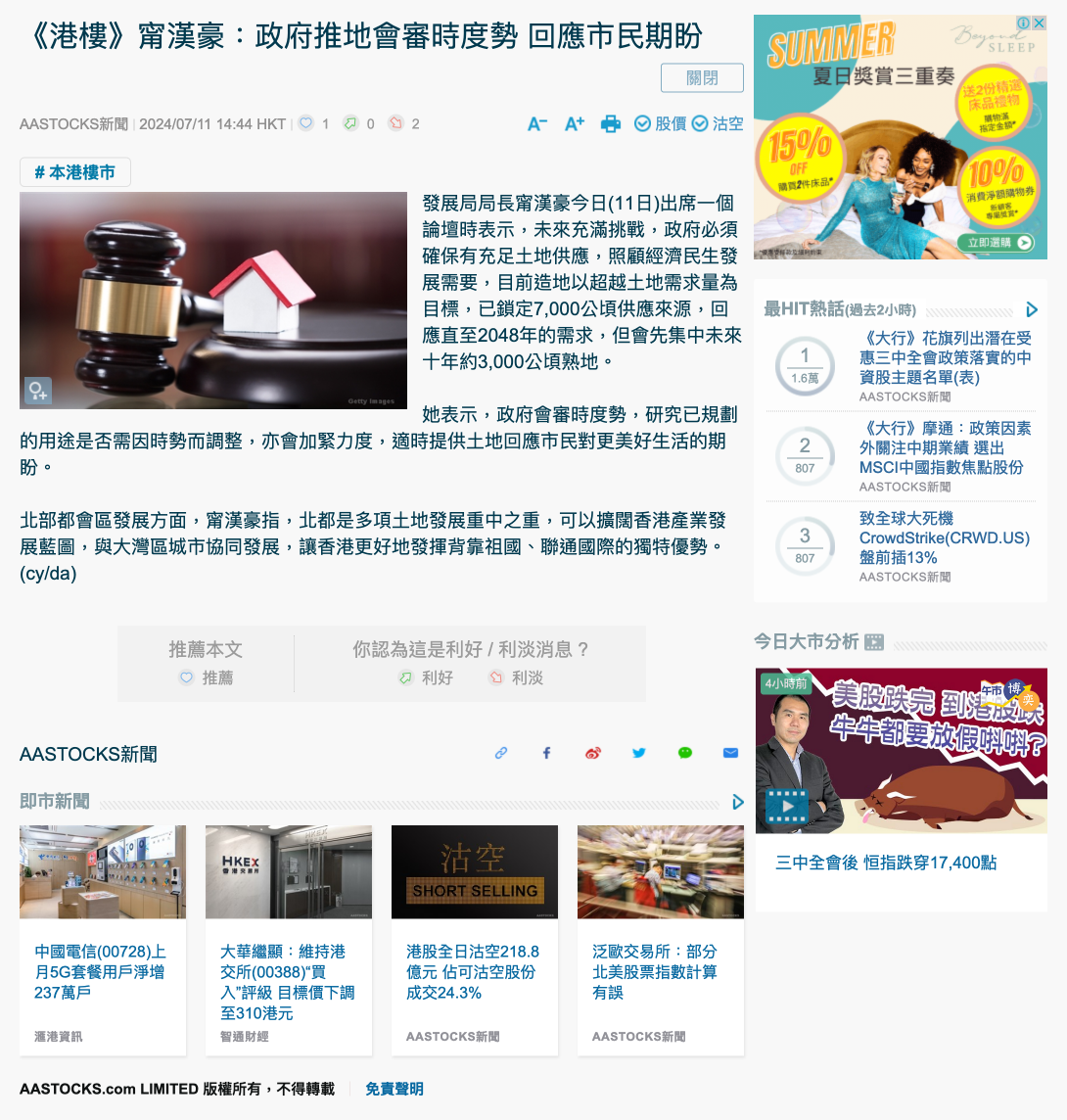Screen dimensions: 1067x1120
Task: Decrease the article font size
Action: (536, 123)
